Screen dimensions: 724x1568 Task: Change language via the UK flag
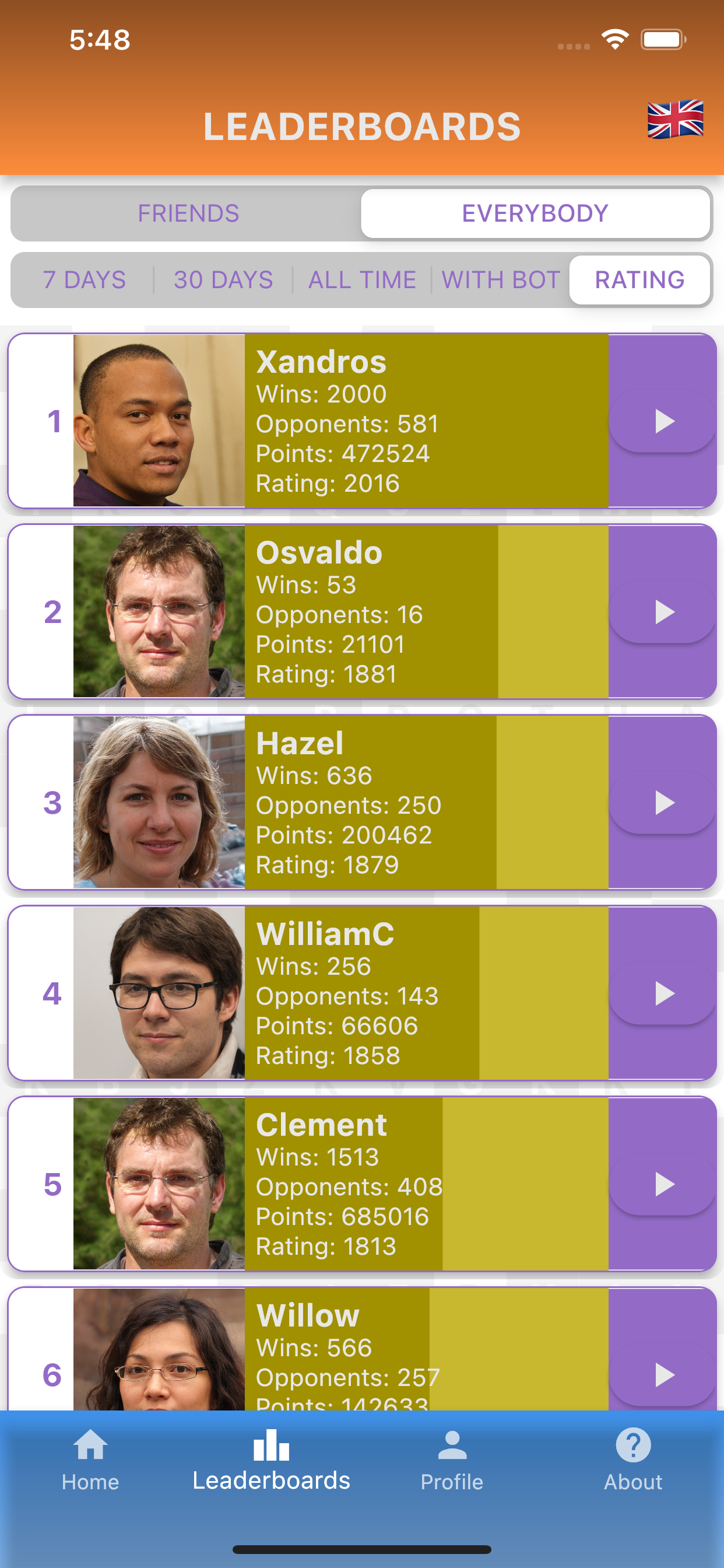point(674,120)
